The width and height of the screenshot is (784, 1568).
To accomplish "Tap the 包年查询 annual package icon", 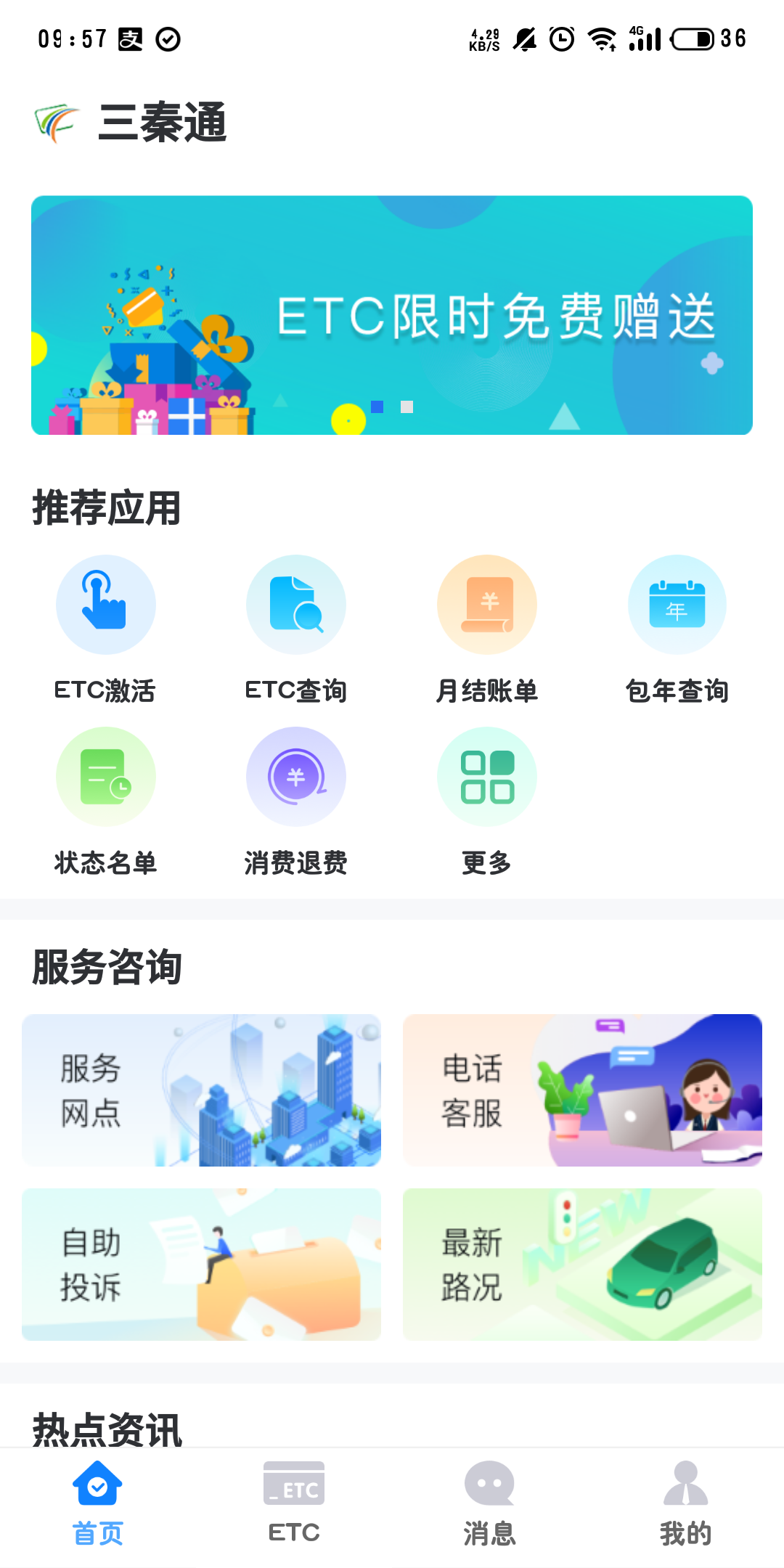I will tap(677, 604).
